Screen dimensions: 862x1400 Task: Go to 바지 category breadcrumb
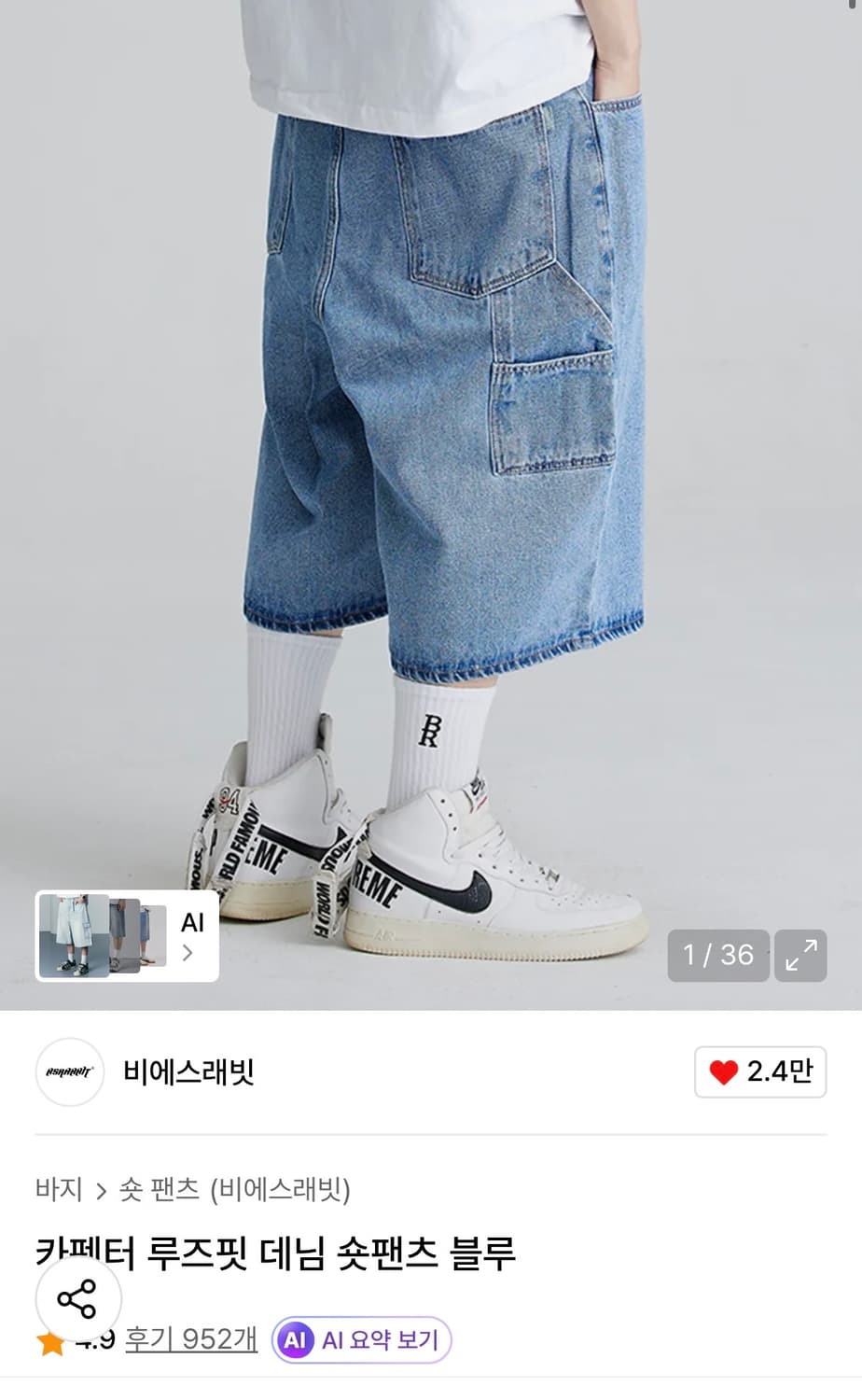tap(58, 1189)
